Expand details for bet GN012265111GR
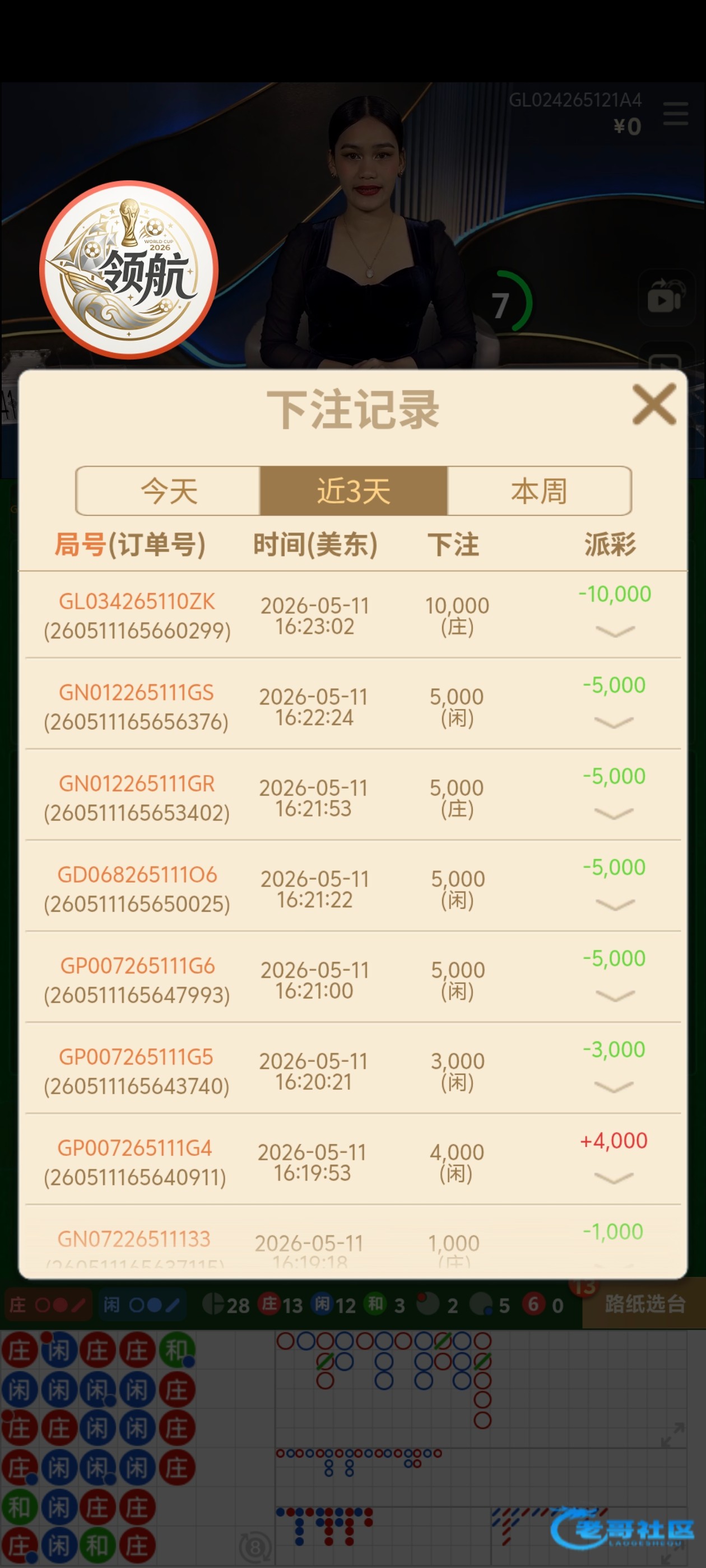 [614, 814]
